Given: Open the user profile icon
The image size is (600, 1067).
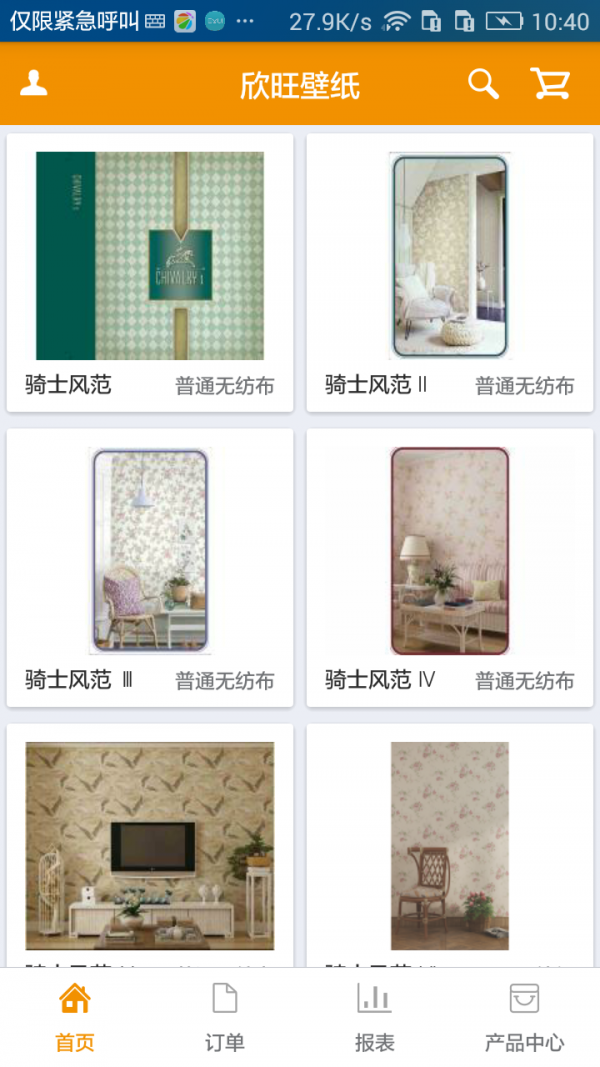Looking at the screenshot, I should [34, 84].
